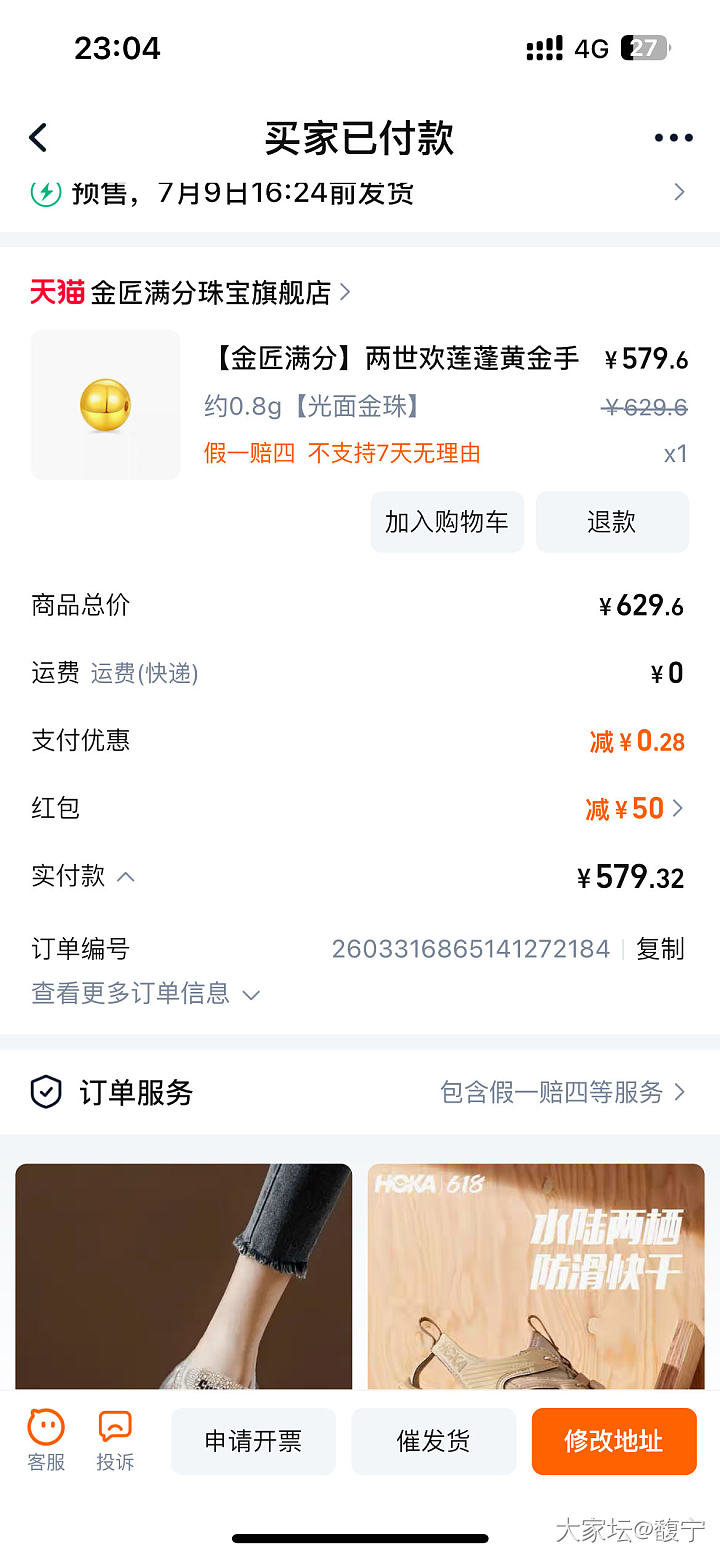
Task: Open the gold bead product image
Action: 106,405
